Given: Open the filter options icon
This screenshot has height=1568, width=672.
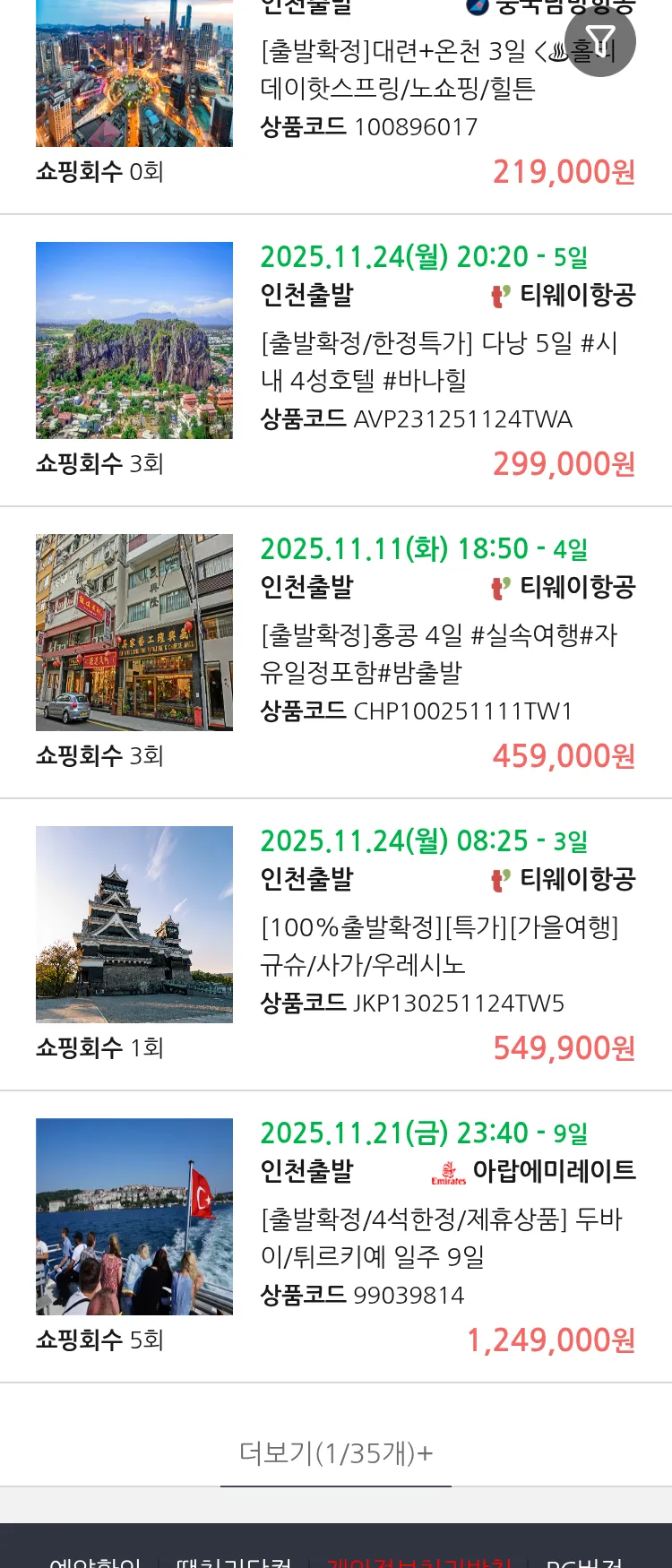Looking at the screenshot, I should 599,41.
